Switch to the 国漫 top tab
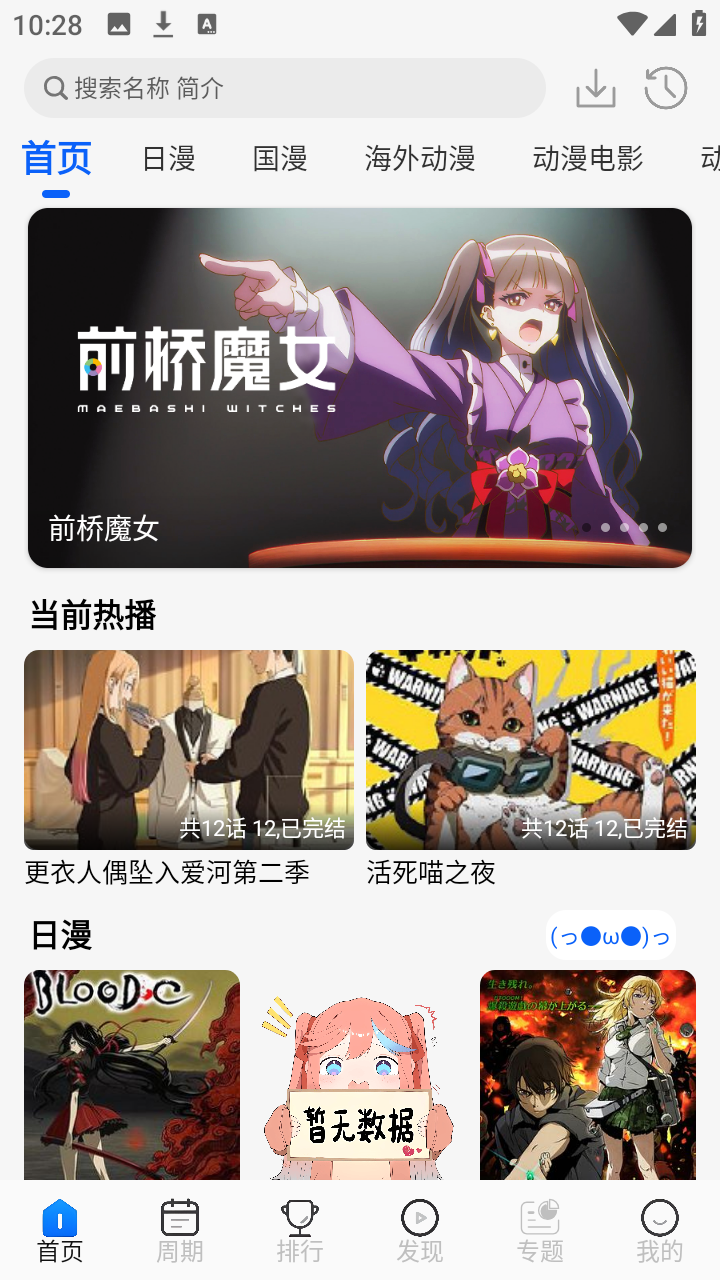The image size is (720, 1280). pos(280,158)
